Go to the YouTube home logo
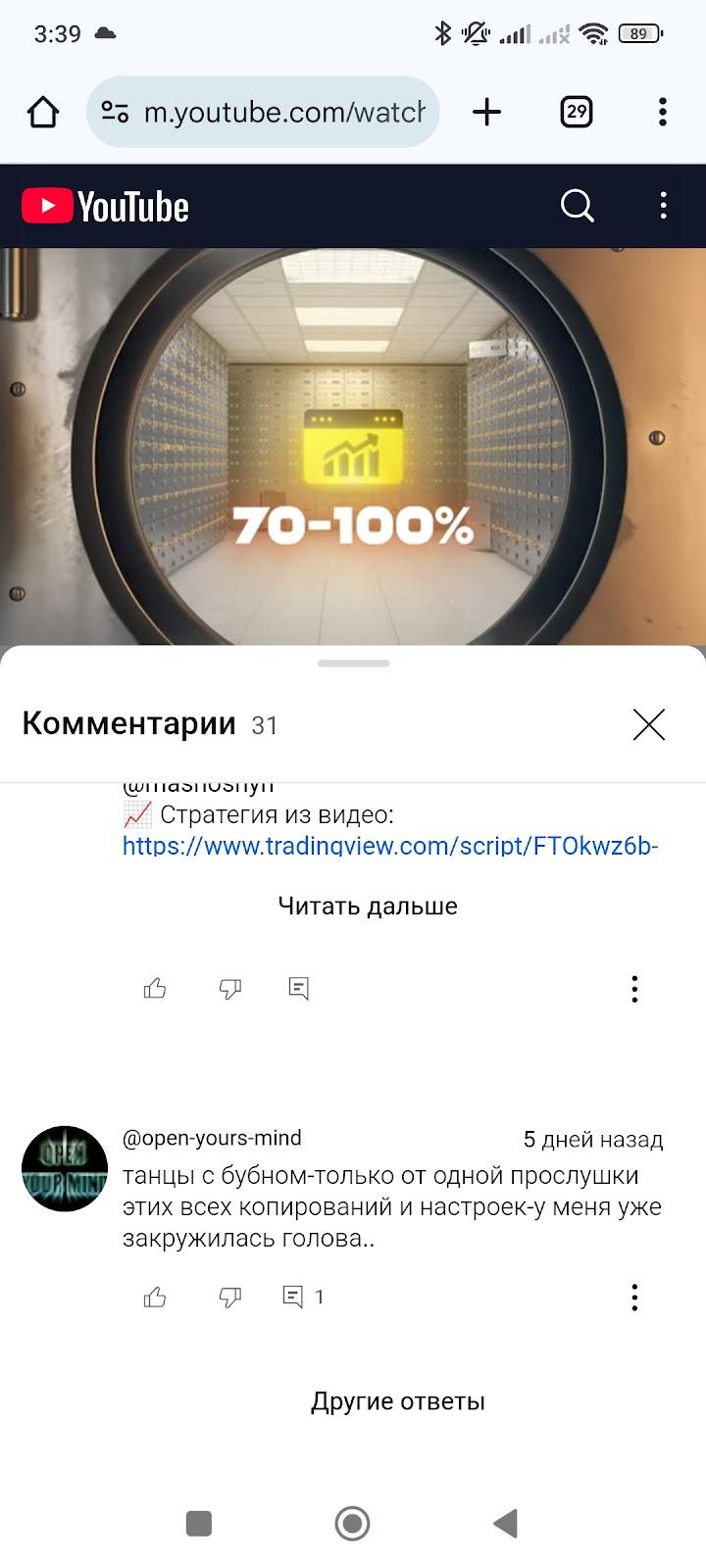Viewport: 706px width, 1568px height. (x=106, y=207)
